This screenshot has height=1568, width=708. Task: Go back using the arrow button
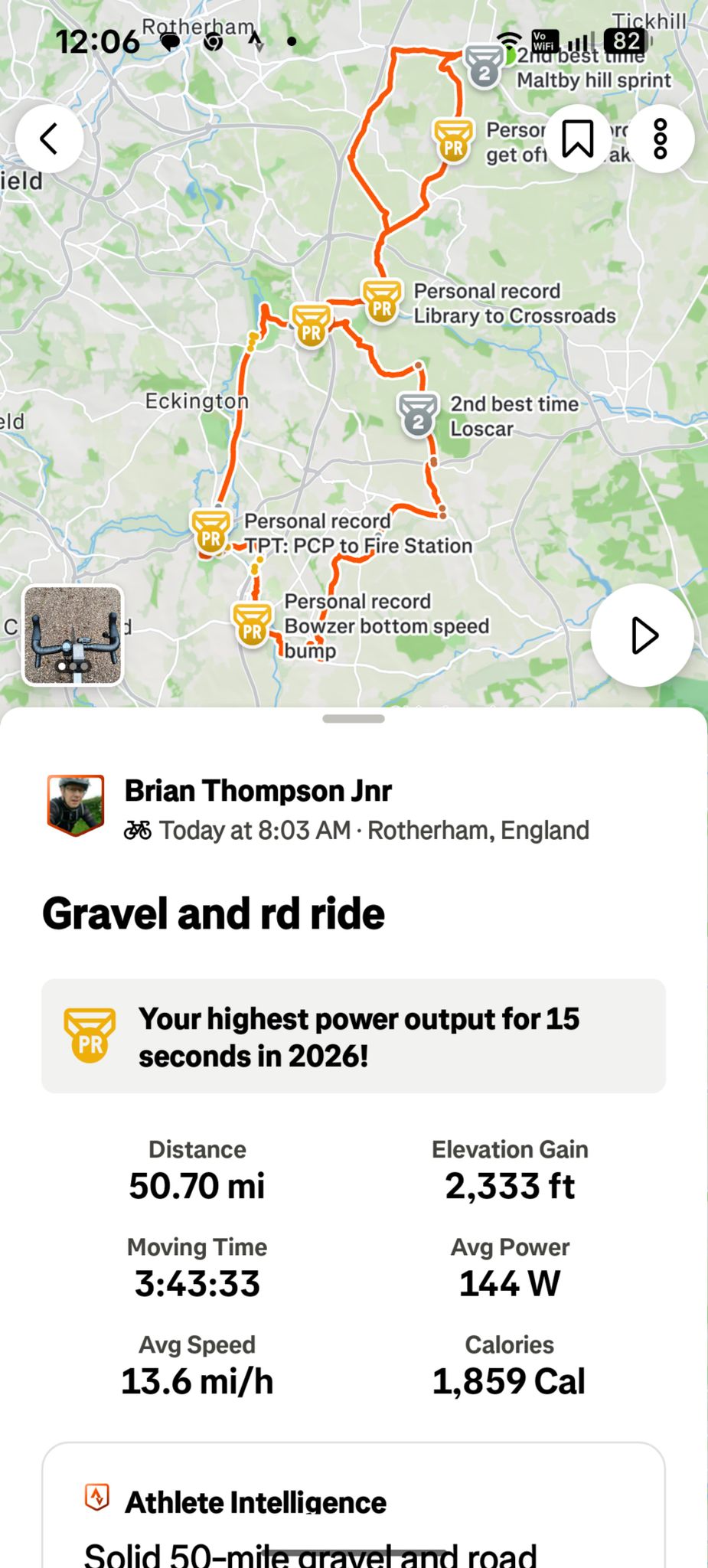tap(49, 139)
